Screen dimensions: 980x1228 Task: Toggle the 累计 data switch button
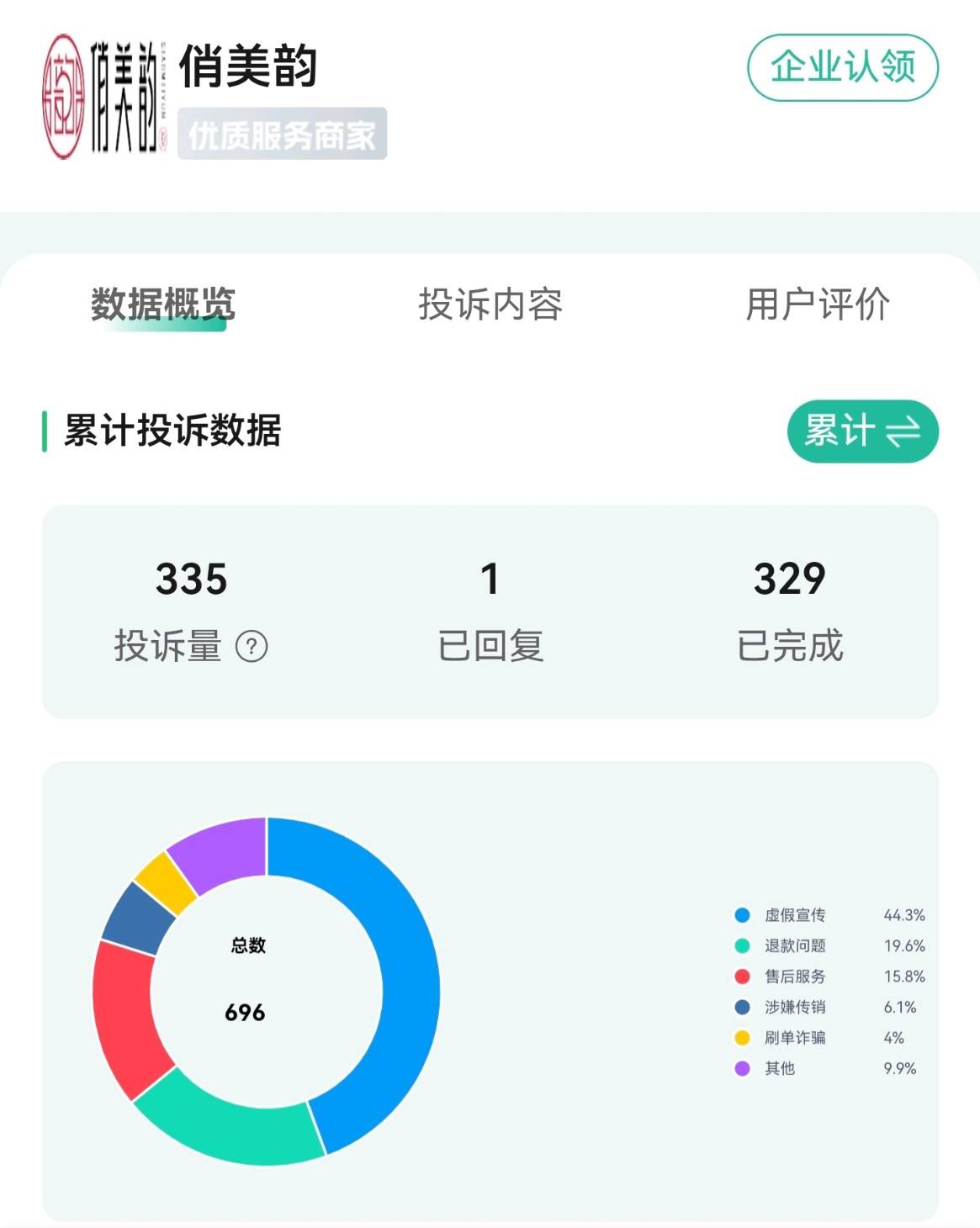(862, 431)
